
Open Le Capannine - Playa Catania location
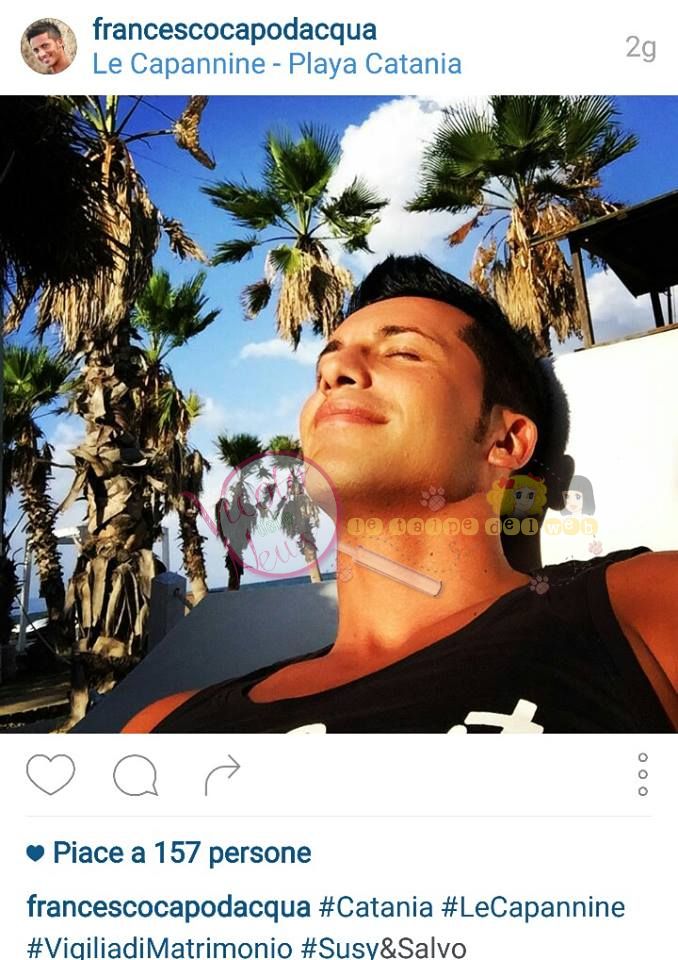tap(277, 65)
